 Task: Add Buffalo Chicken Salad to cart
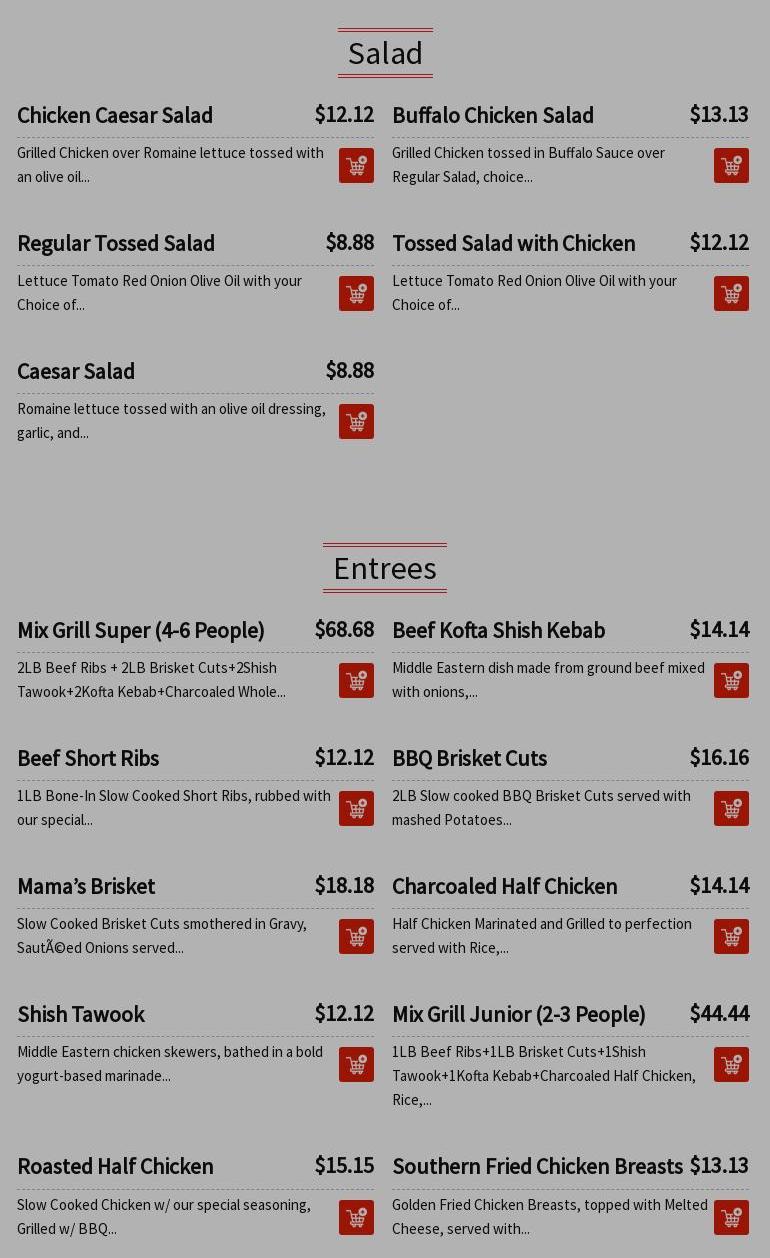731,166
